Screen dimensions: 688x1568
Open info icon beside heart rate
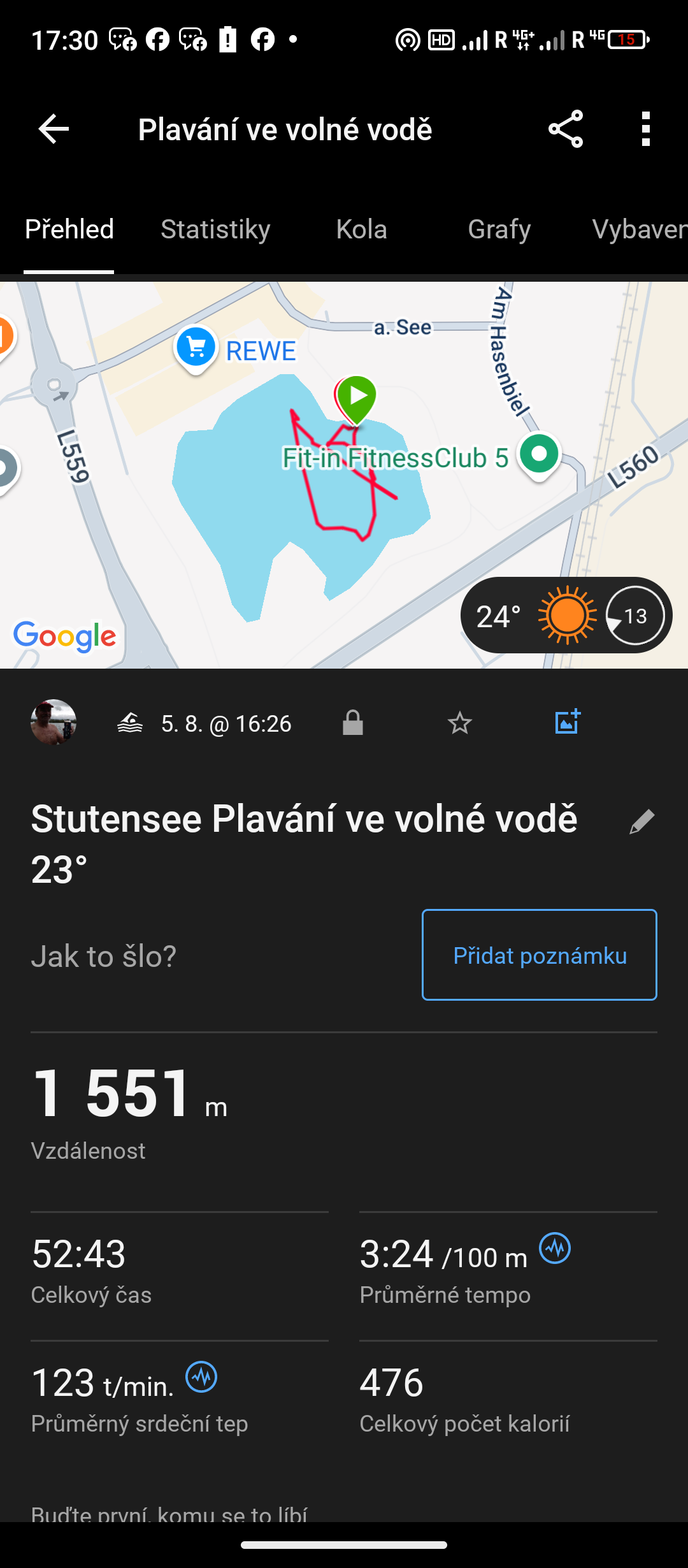(x=201, y=1377)
